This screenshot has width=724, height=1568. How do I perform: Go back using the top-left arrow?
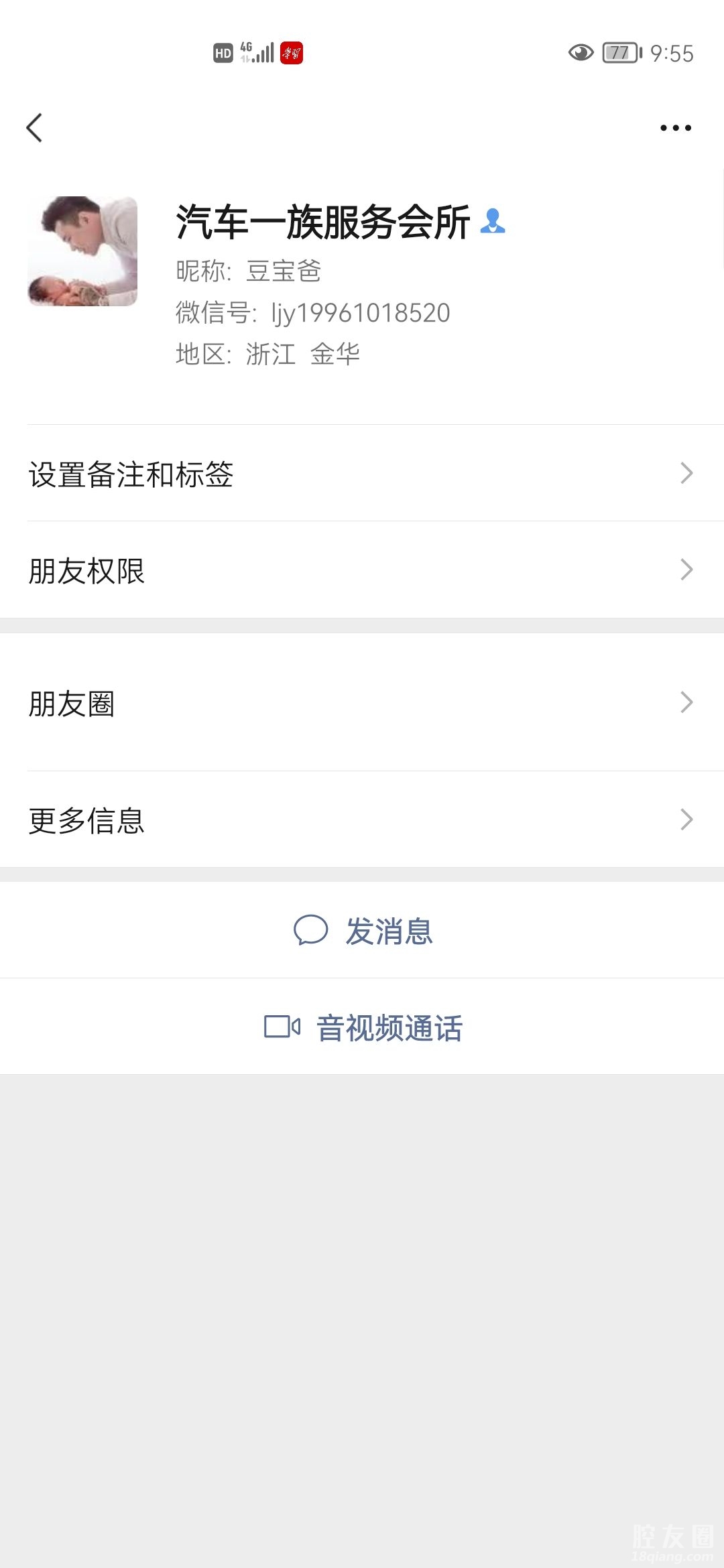(35, 127)
